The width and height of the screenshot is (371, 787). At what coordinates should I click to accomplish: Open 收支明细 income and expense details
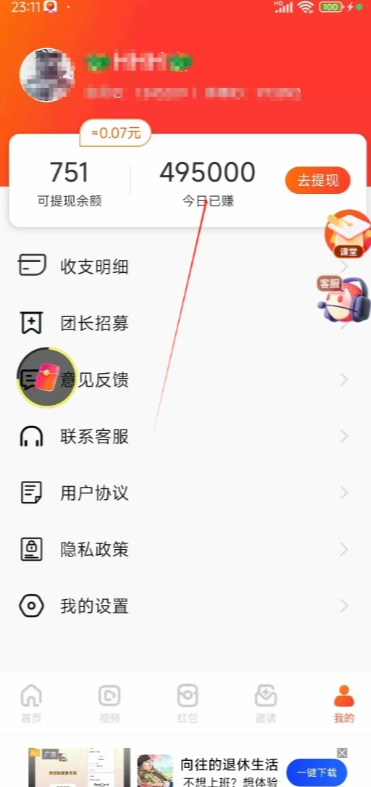pyautogui.click(x=185, y=266)
